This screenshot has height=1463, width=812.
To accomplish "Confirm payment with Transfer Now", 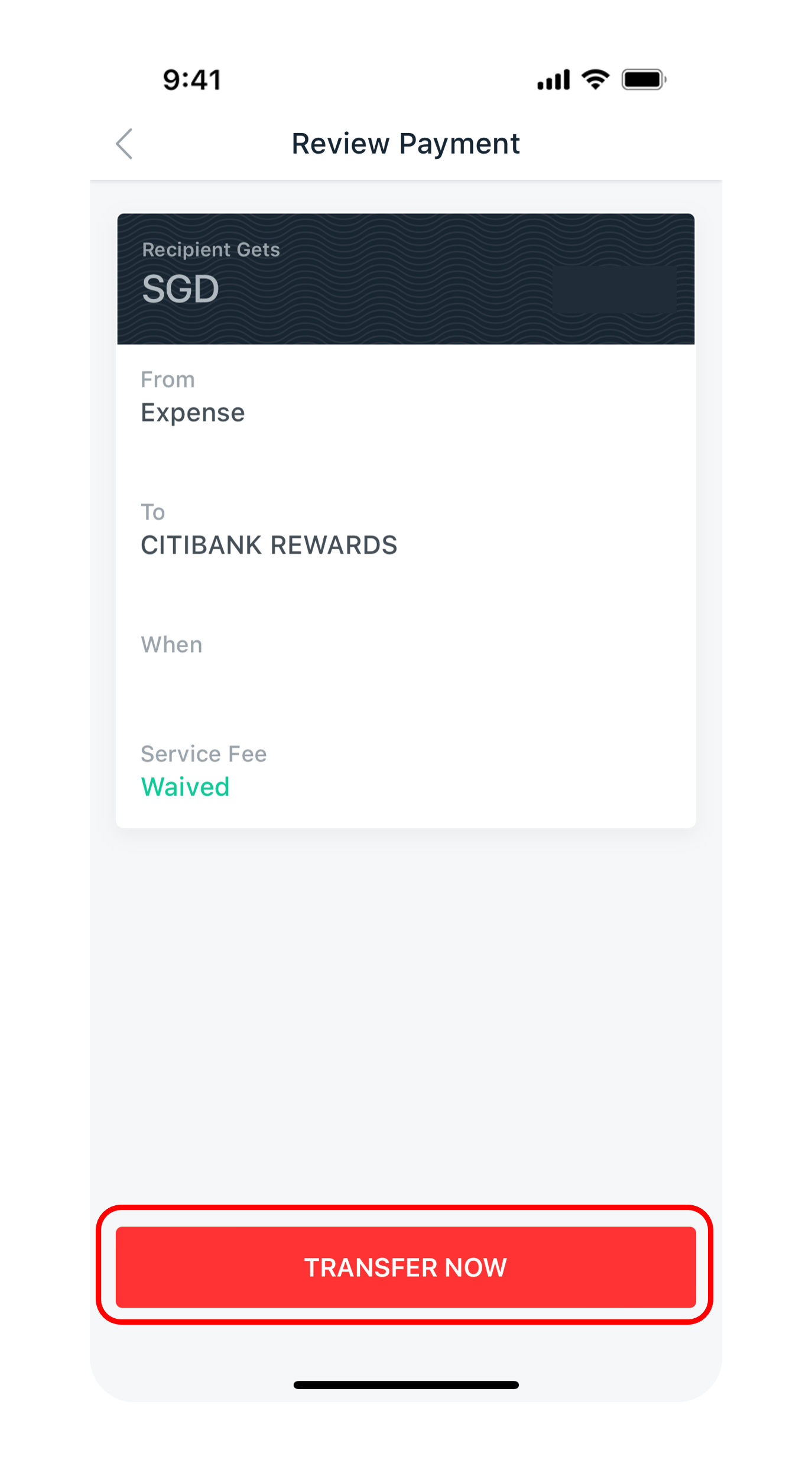I will click(x=405, y=1267).
